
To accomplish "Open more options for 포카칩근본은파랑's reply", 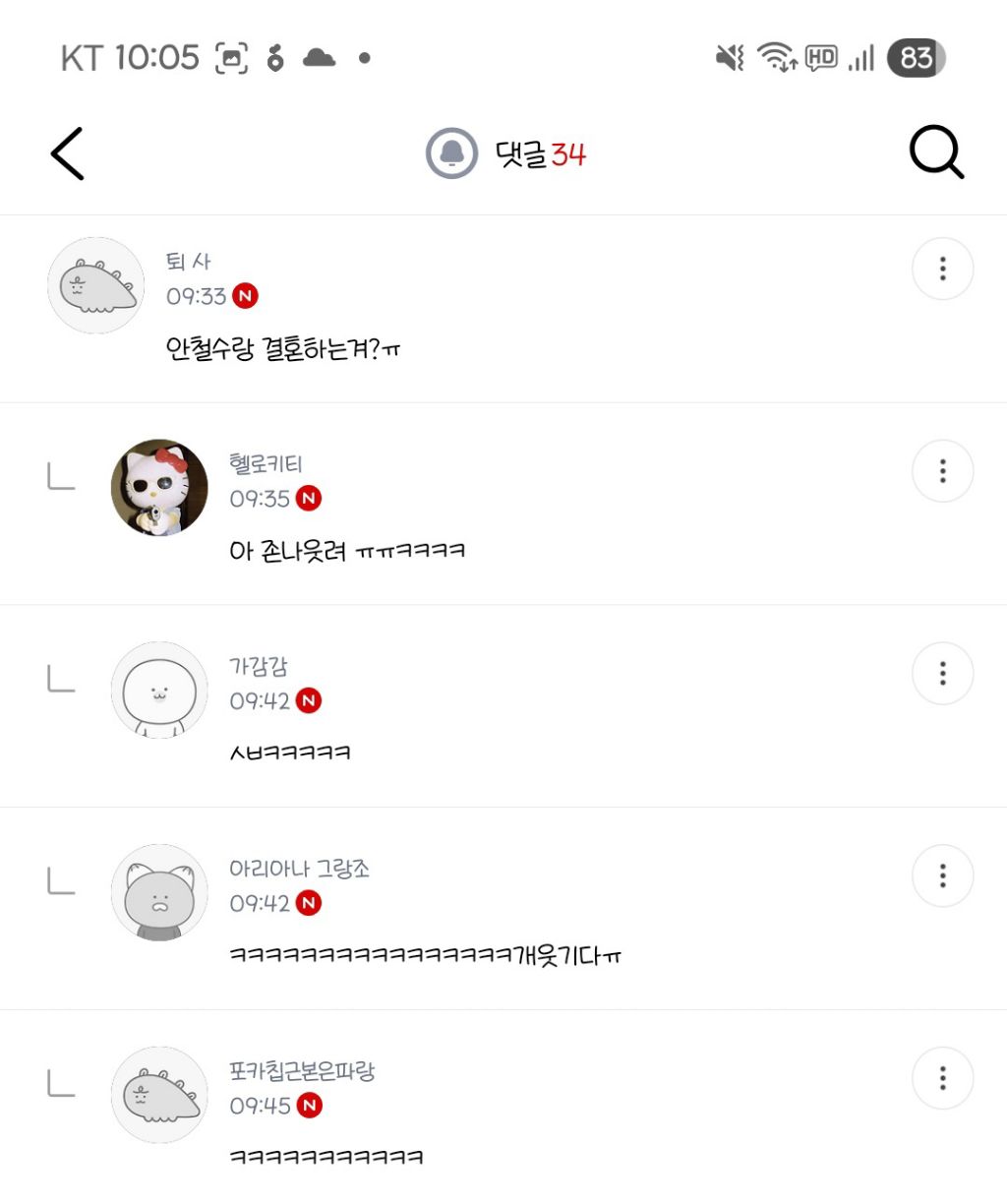I will click(x=942, y=1078).
